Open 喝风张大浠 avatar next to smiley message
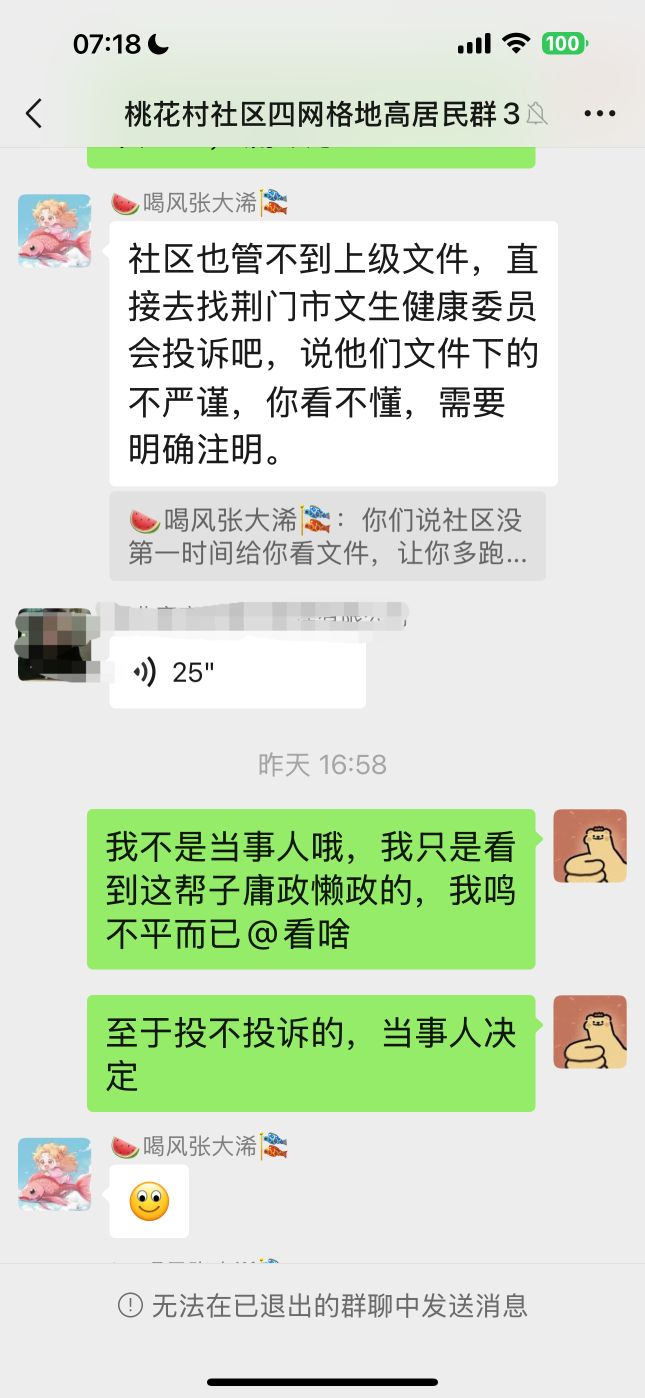 (54, 1174)
